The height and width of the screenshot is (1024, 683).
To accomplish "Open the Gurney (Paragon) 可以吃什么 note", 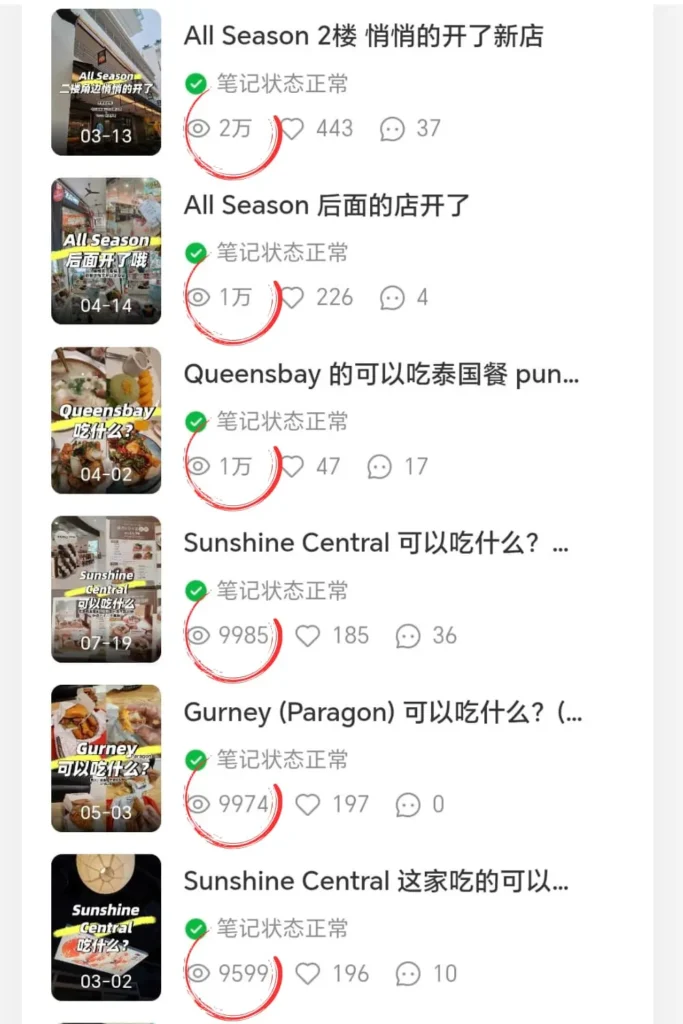I will coord(382,712).
